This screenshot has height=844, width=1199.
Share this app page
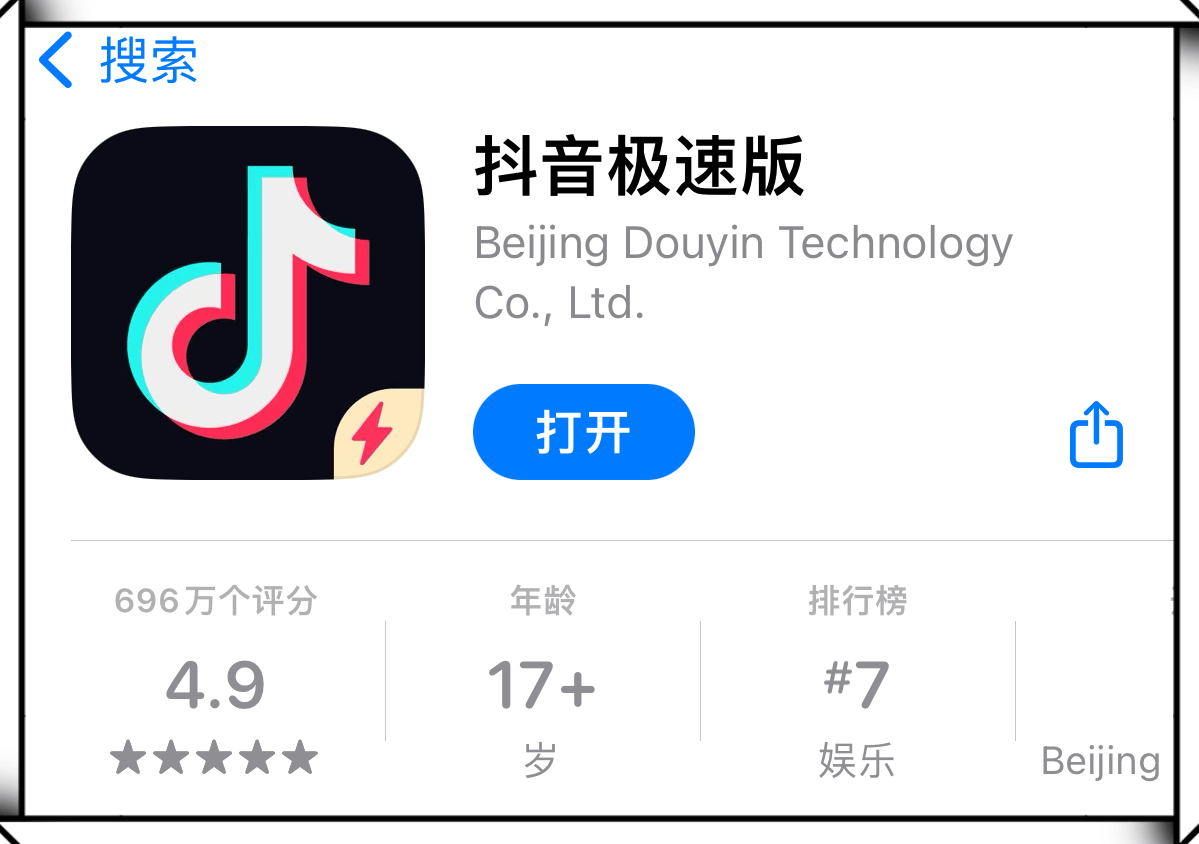(1096, 435)
